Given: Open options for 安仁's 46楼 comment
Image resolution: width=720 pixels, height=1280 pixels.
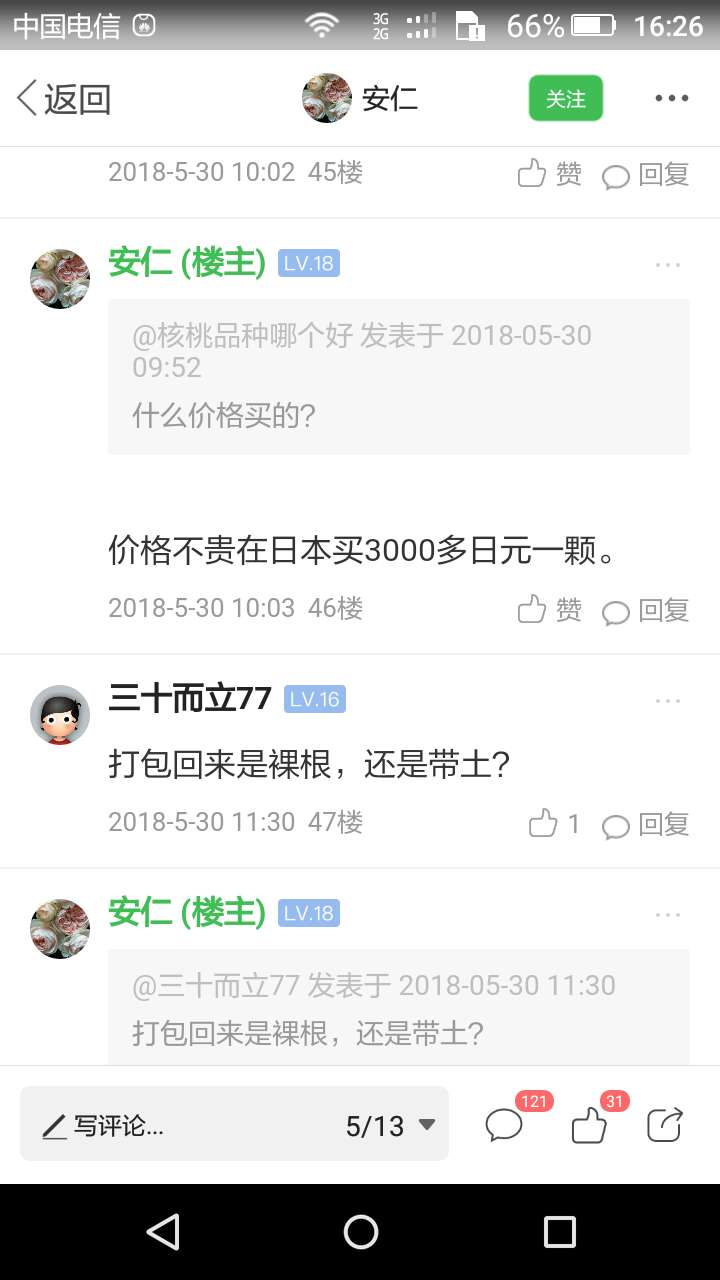Looking at the screenshot, I should (667, 265).
